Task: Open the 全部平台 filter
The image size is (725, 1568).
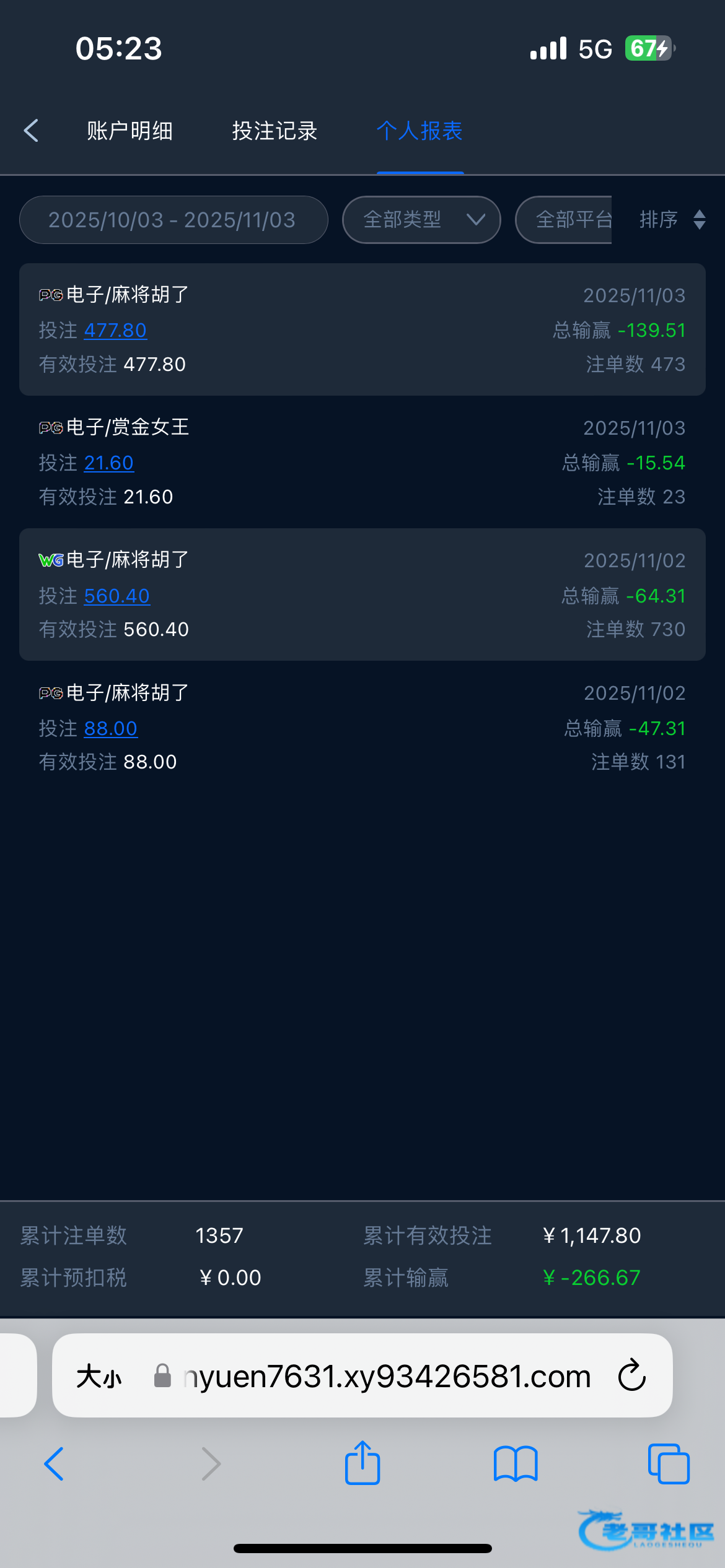Action: (x=565, y=220)
